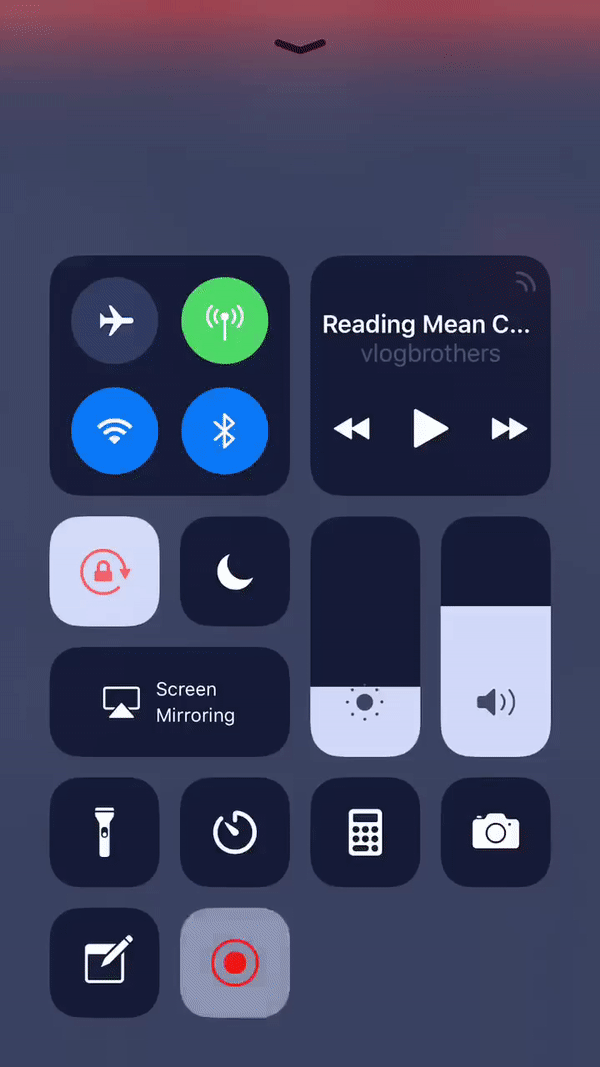Image resolution: width=600 pixels, height=1067 pixels.
Task: Create a new note
Action: coord(105,963)
